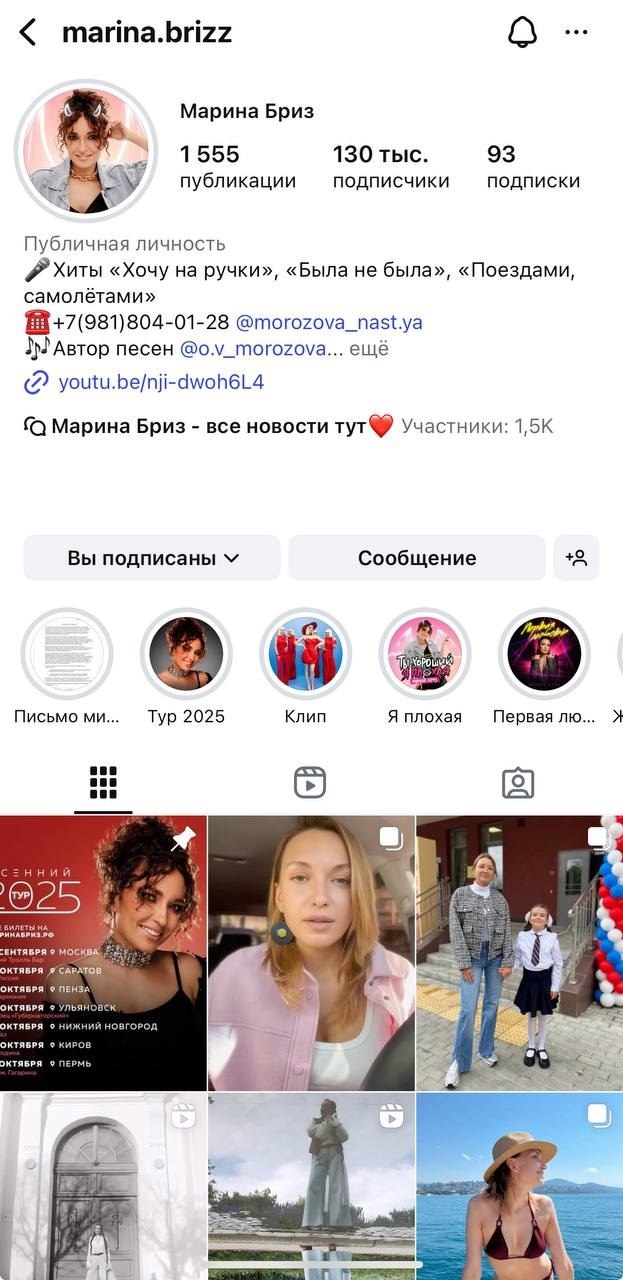Viewport: 623px width, 1280px height.
Task: Switch to the Reels tab
Action: click(x=310, y=783)
